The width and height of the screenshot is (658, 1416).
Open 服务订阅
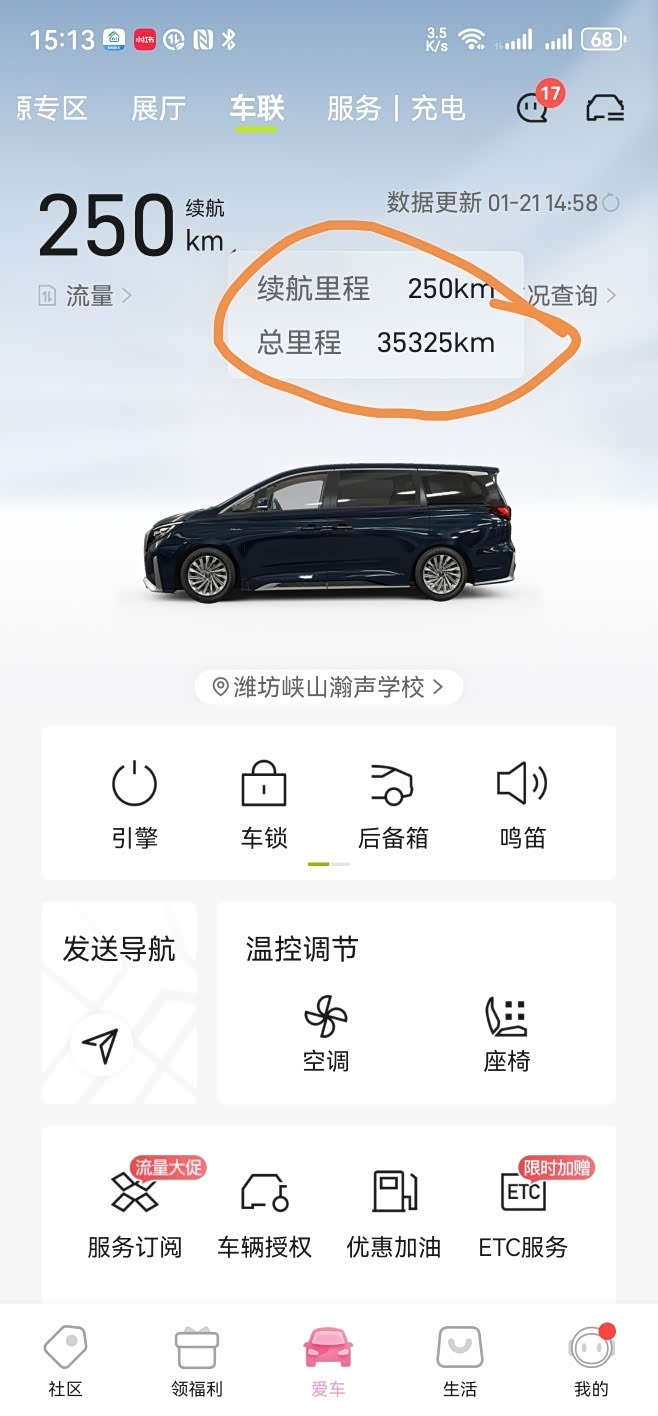(x=135, y=1214)
